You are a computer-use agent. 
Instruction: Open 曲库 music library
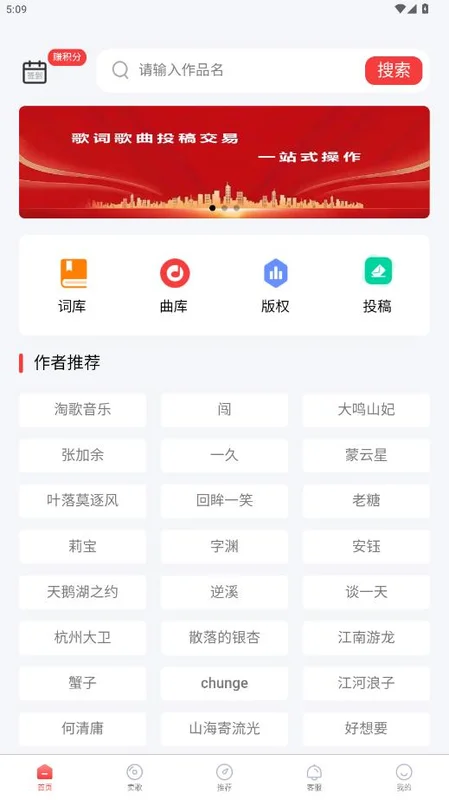coord(174,286)
